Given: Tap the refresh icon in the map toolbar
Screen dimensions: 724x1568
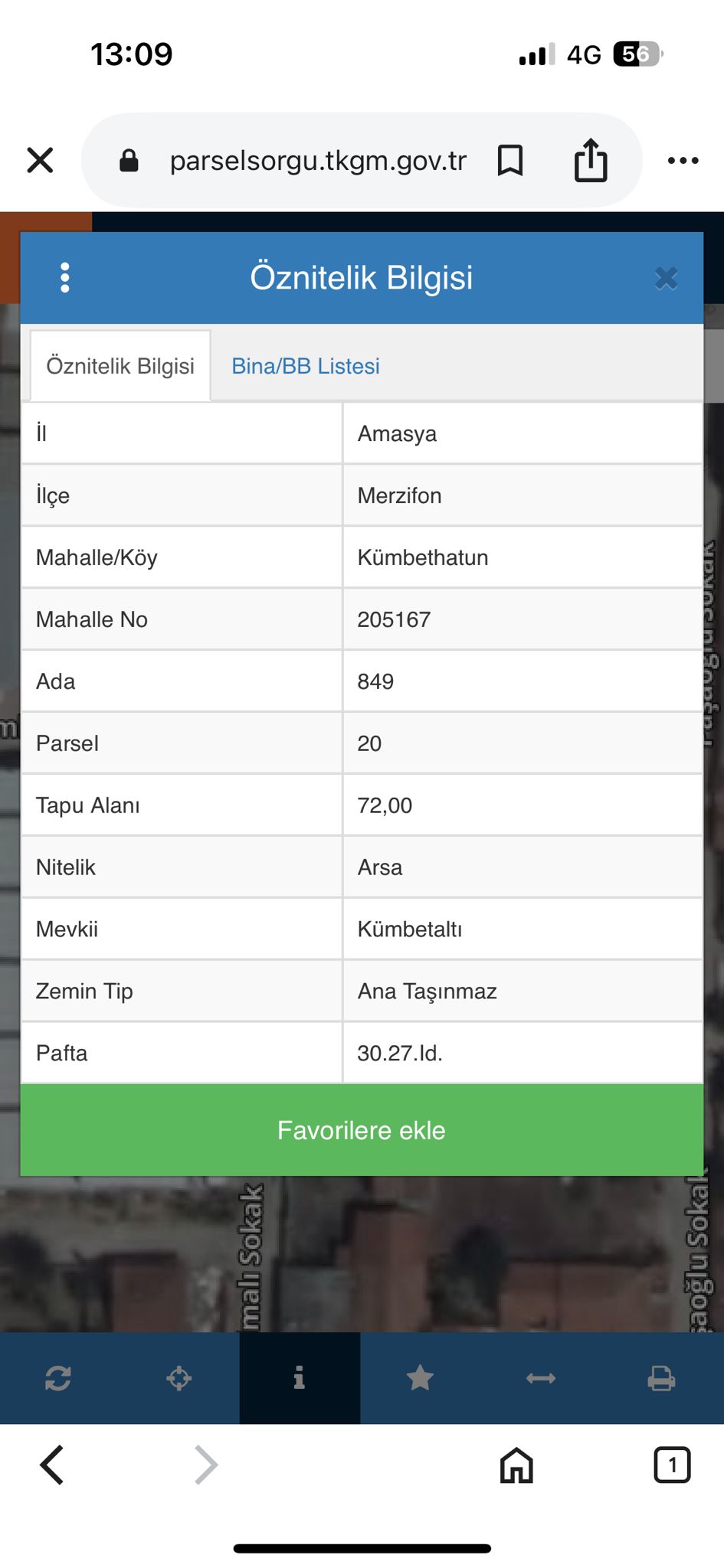Looking at the screenshot, I should [x=58, y=1378].
